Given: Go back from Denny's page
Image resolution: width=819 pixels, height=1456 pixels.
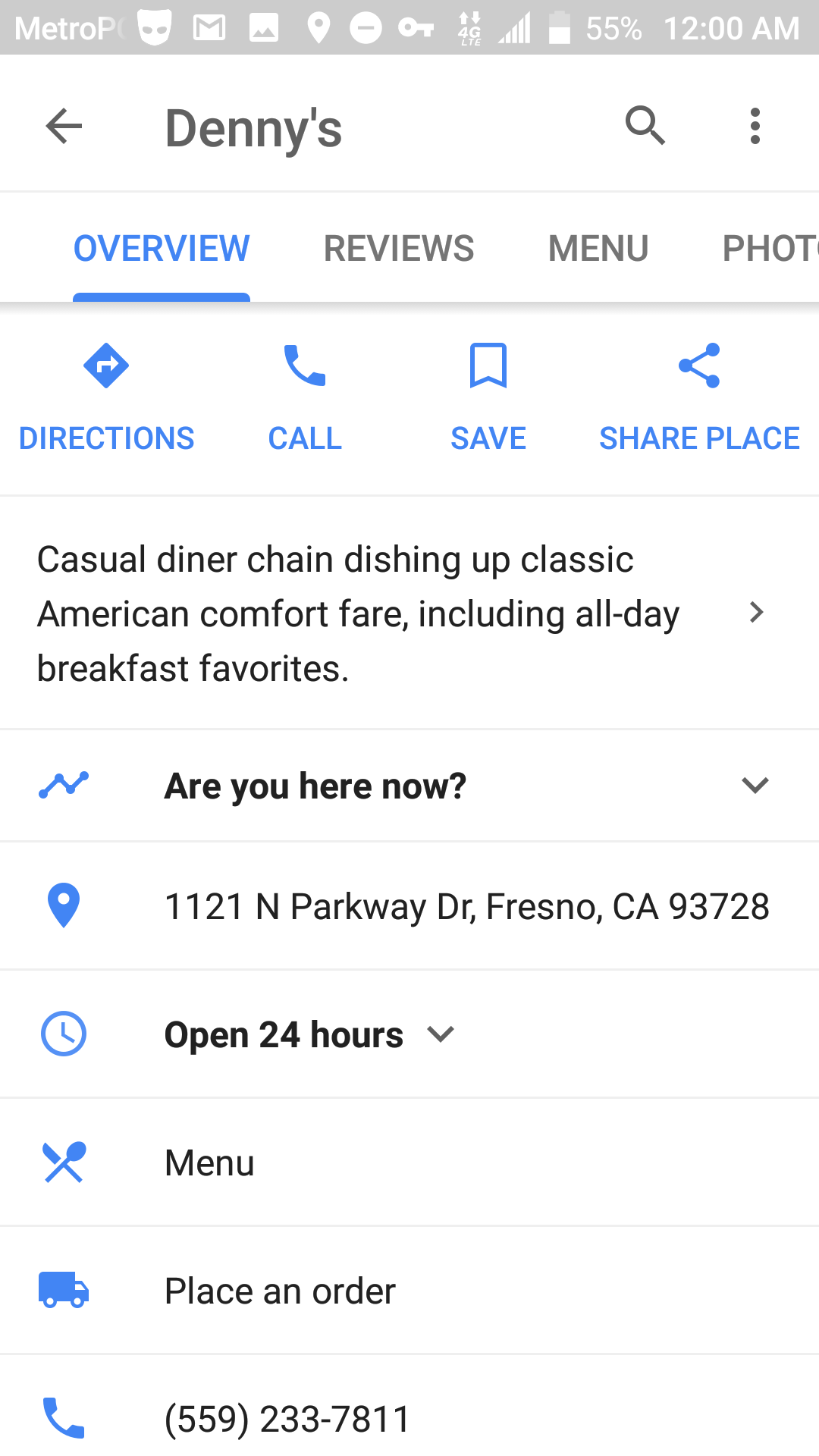Looking at the screenshot, I should 64,126.
